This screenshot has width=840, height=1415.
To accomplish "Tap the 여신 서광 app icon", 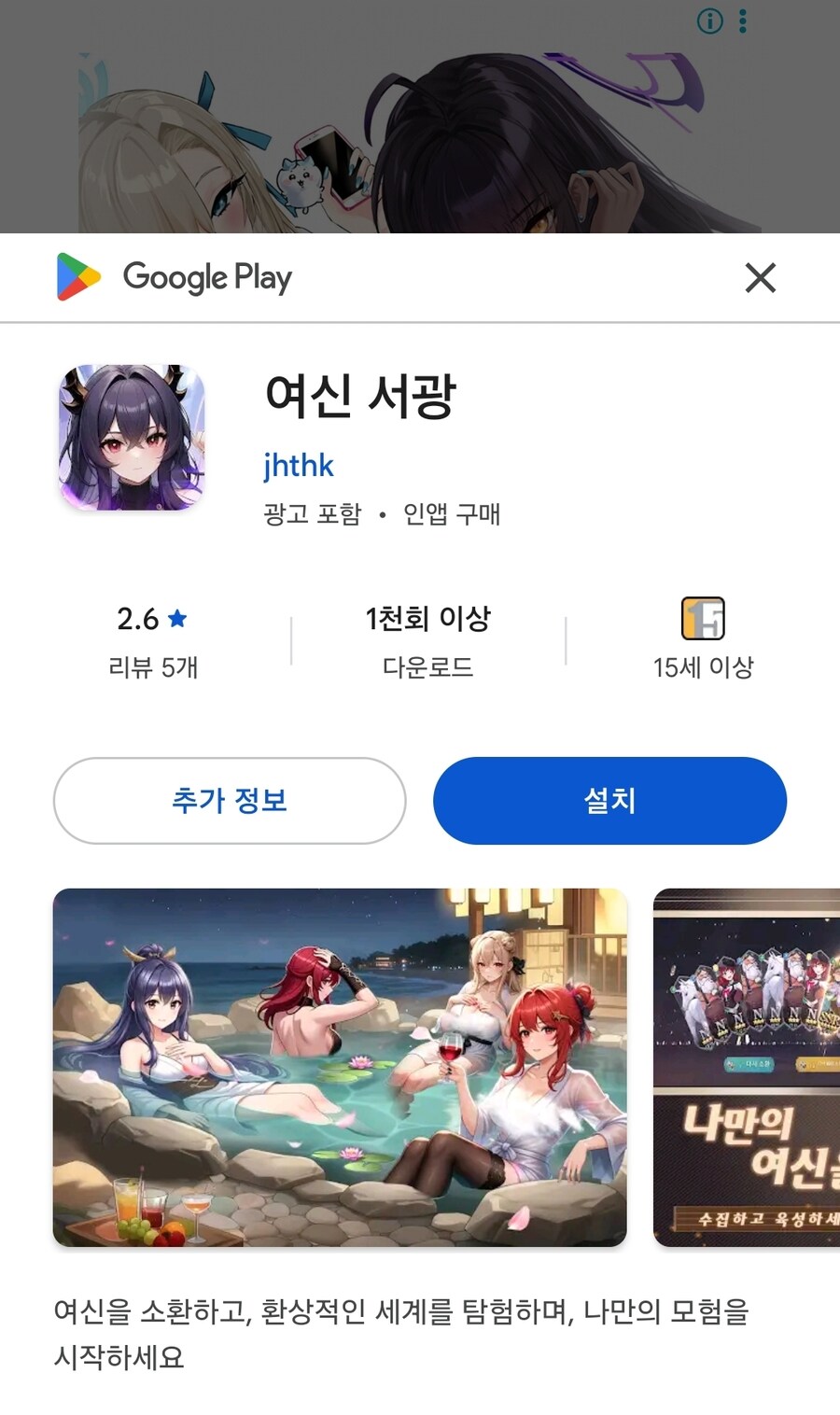I will (132, 436).
